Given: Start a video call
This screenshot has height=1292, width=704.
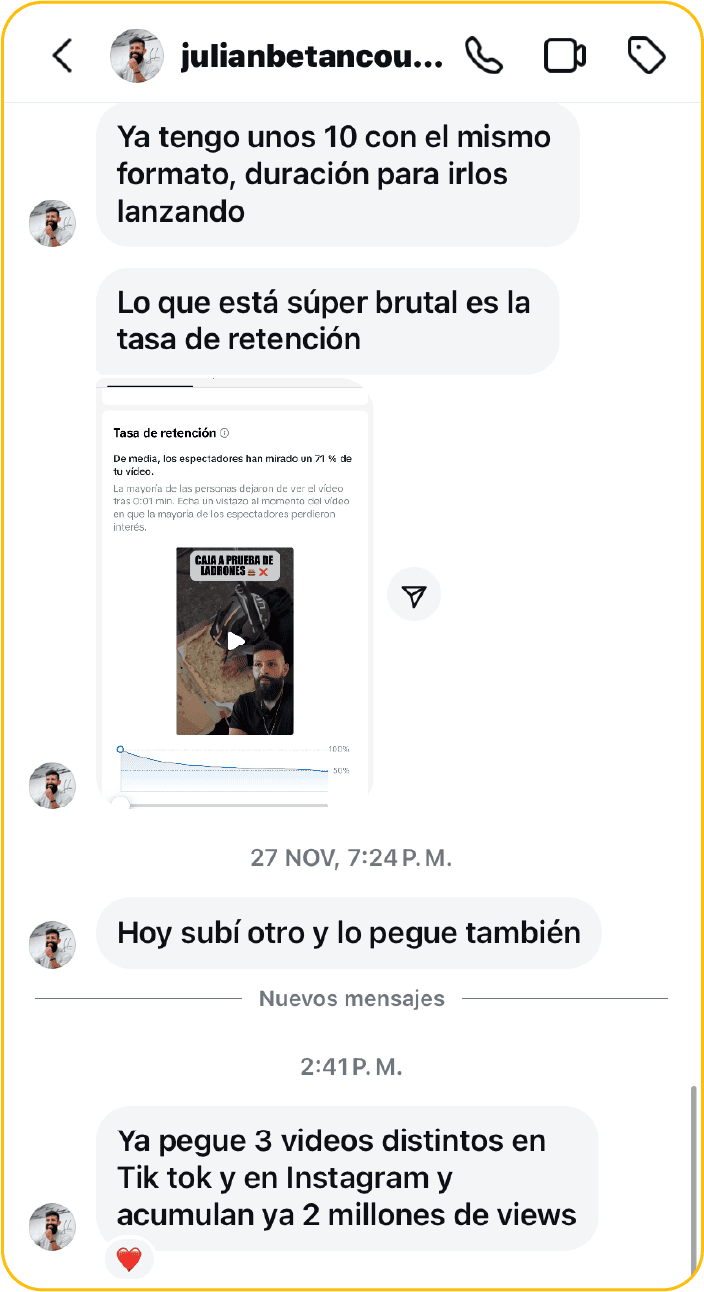Looking at the screenshot, I should click(565, 56).
